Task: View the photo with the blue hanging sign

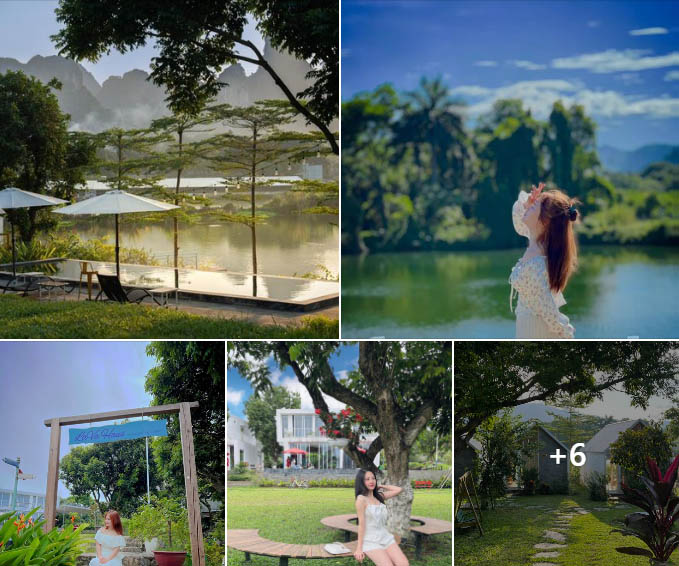Action: (x=112, y=454)
